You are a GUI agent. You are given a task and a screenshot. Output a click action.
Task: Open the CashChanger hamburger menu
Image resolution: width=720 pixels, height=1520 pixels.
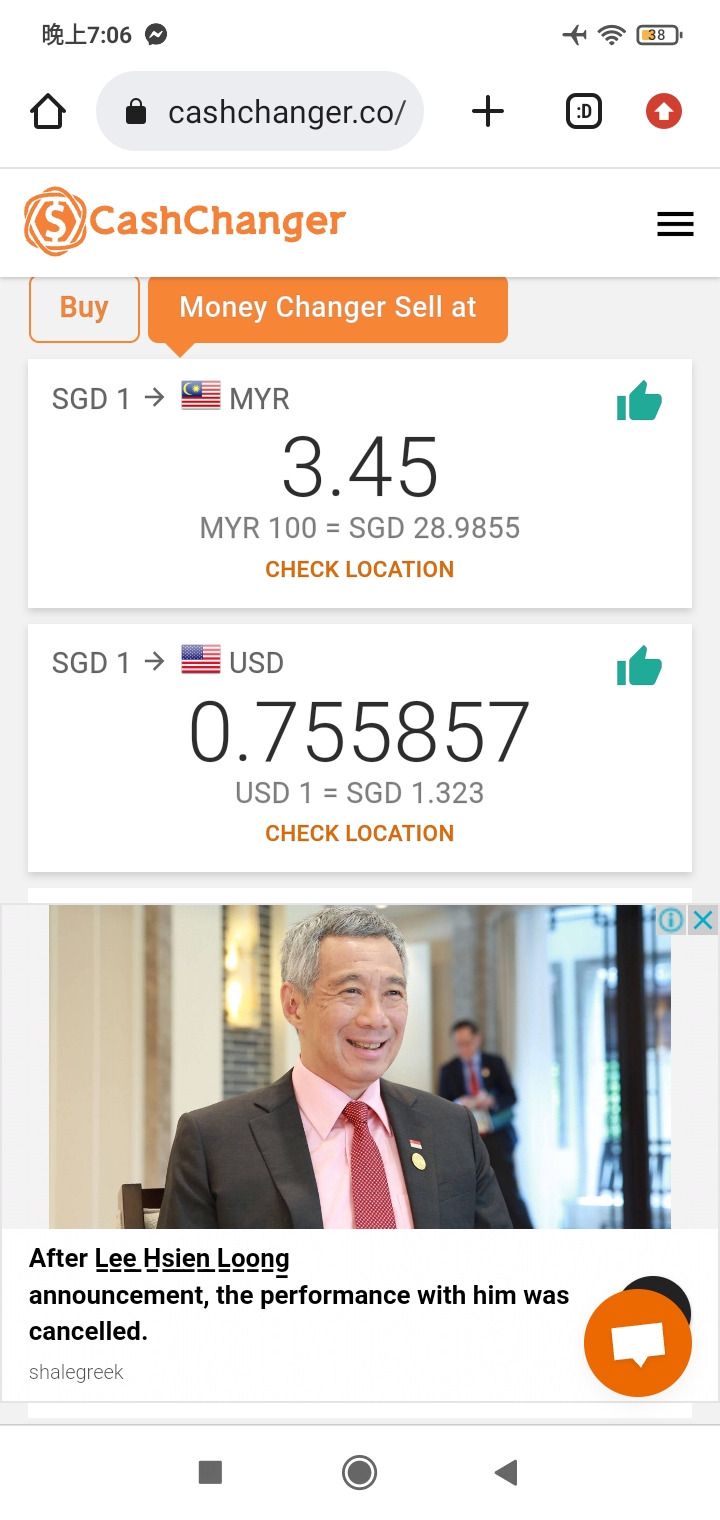coord(675,224)
